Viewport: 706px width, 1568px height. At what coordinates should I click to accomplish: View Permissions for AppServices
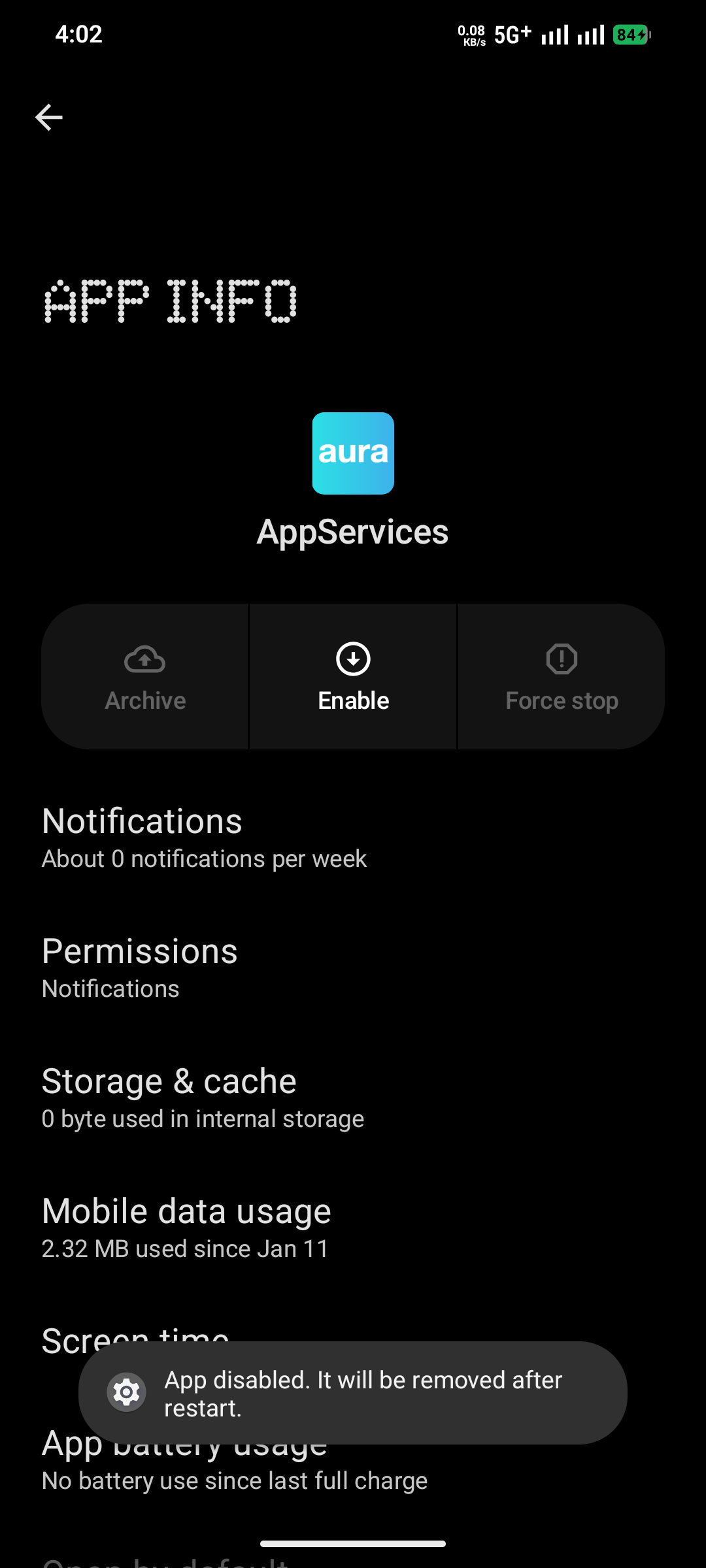coord(140,968)
